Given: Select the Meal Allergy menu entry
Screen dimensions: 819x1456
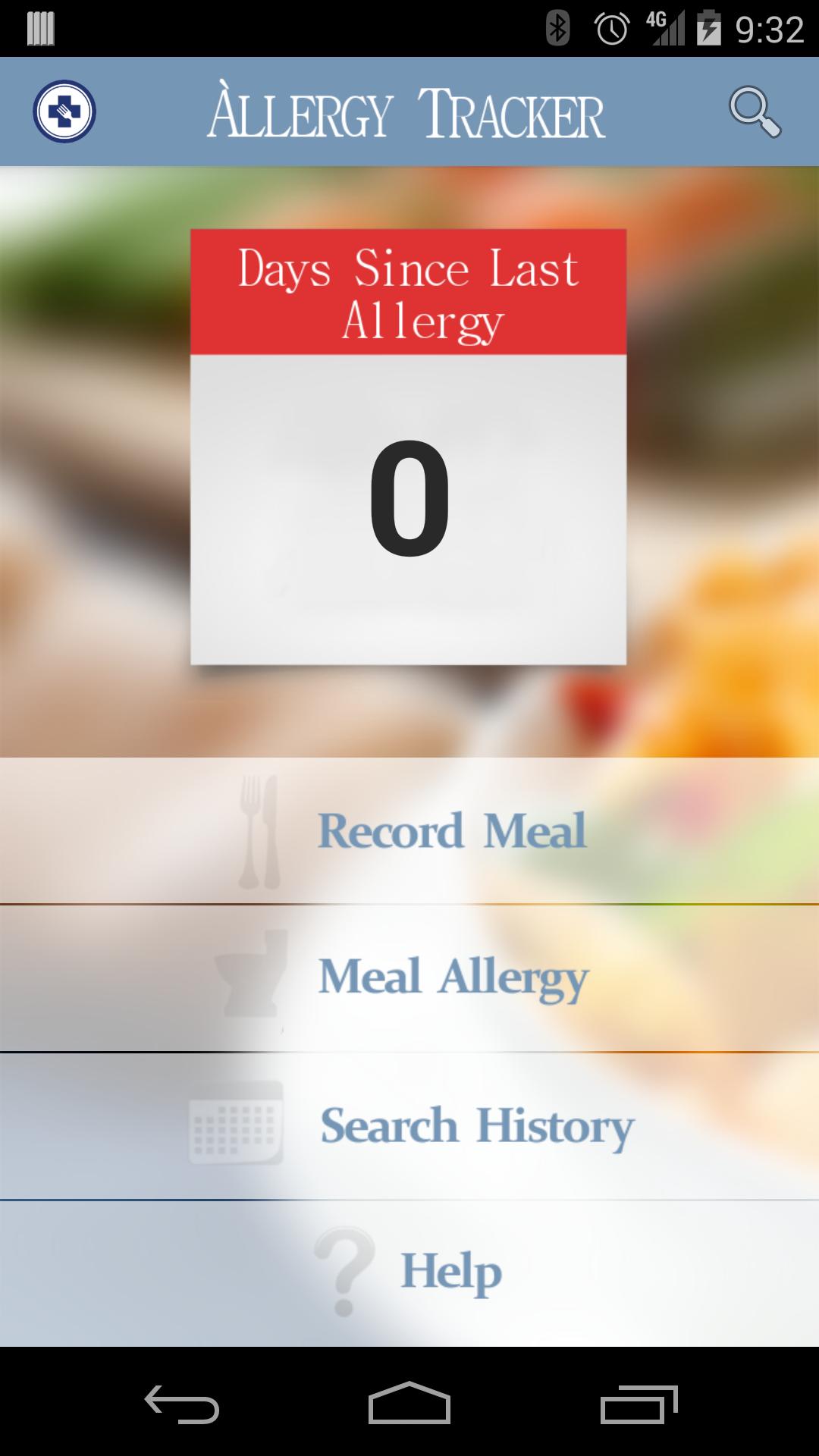Looking at the screenshot, I should (453, 976).
